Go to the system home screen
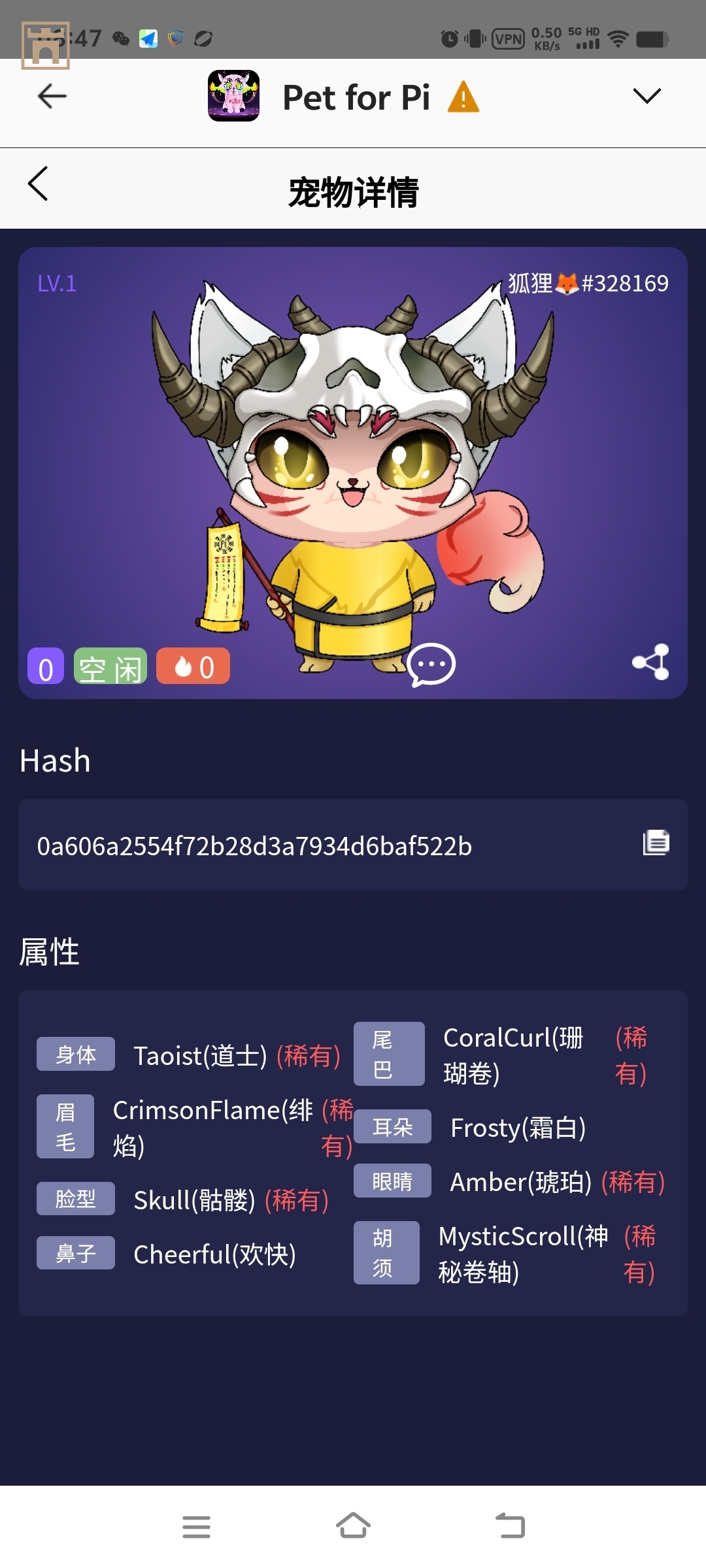This screenshot has width=706, height=1568. [x=353, y=1527]
